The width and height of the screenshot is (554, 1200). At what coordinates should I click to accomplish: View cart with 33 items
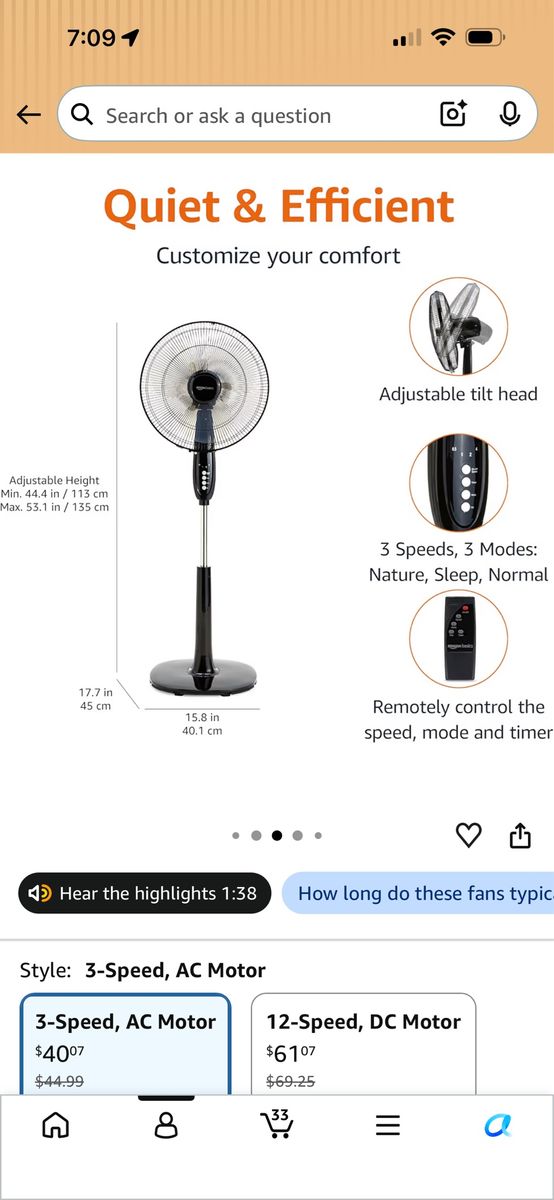tap(277, 1124)
